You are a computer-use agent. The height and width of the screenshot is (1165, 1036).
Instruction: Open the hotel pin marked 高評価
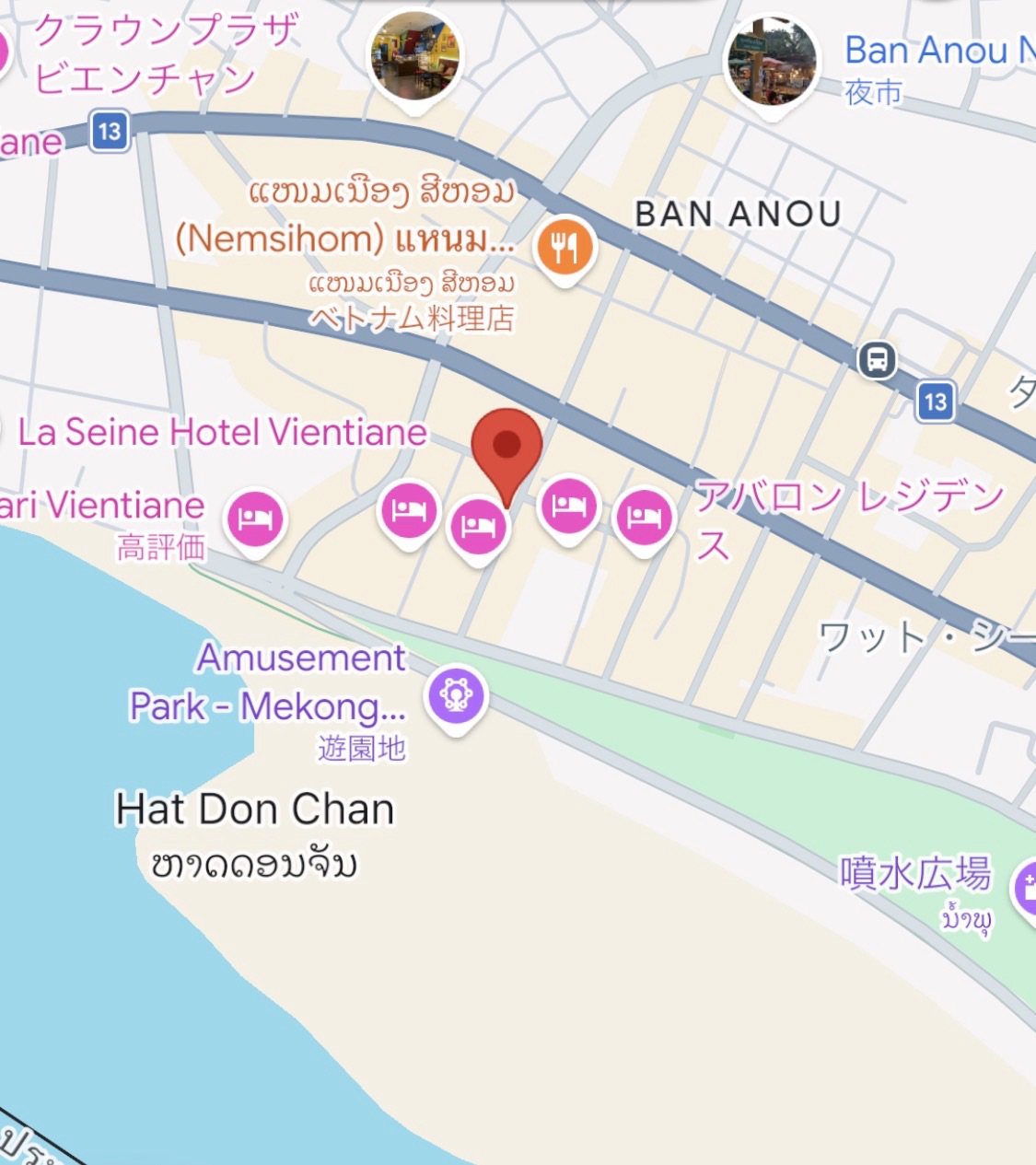coord(255,518)
